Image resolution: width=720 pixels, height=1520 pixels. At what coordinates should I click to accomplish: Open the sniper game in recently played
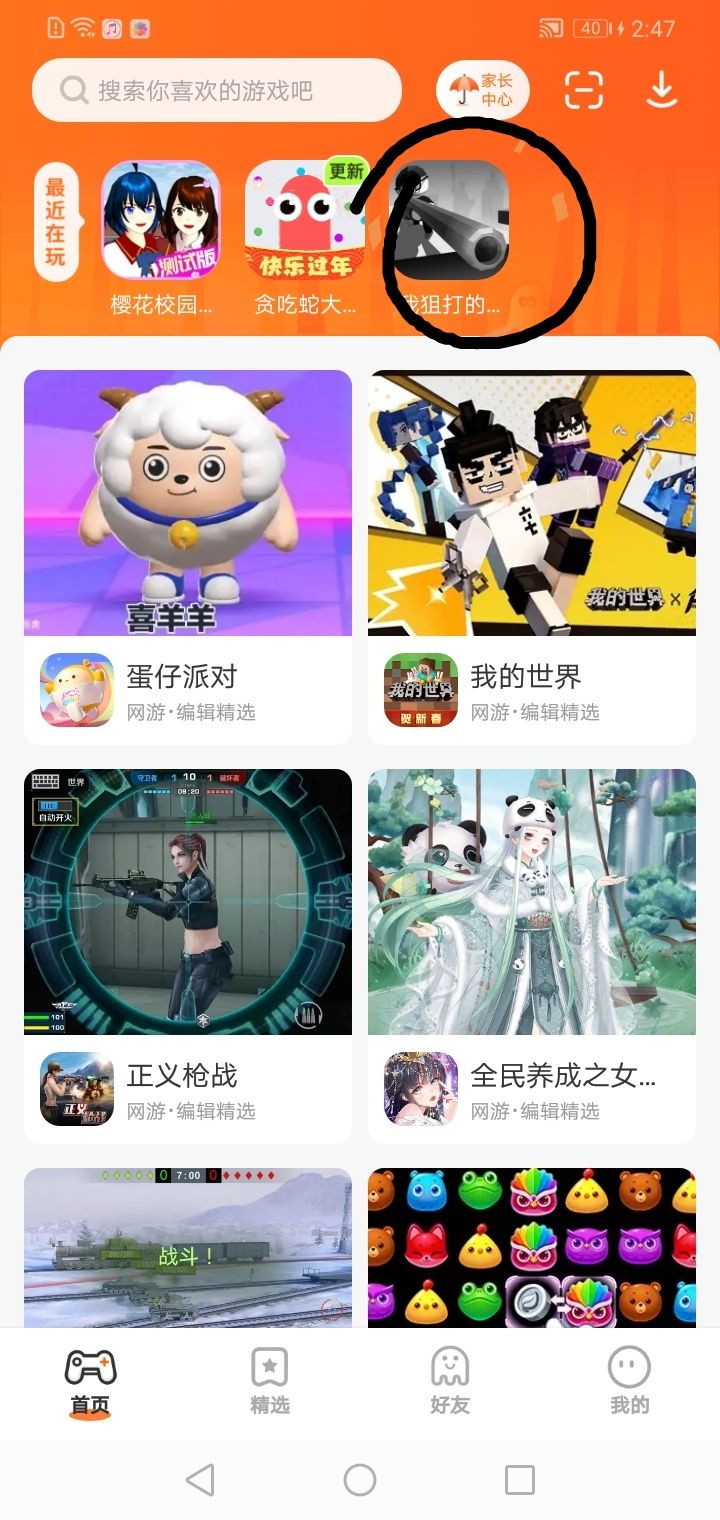tap(449, 222)
